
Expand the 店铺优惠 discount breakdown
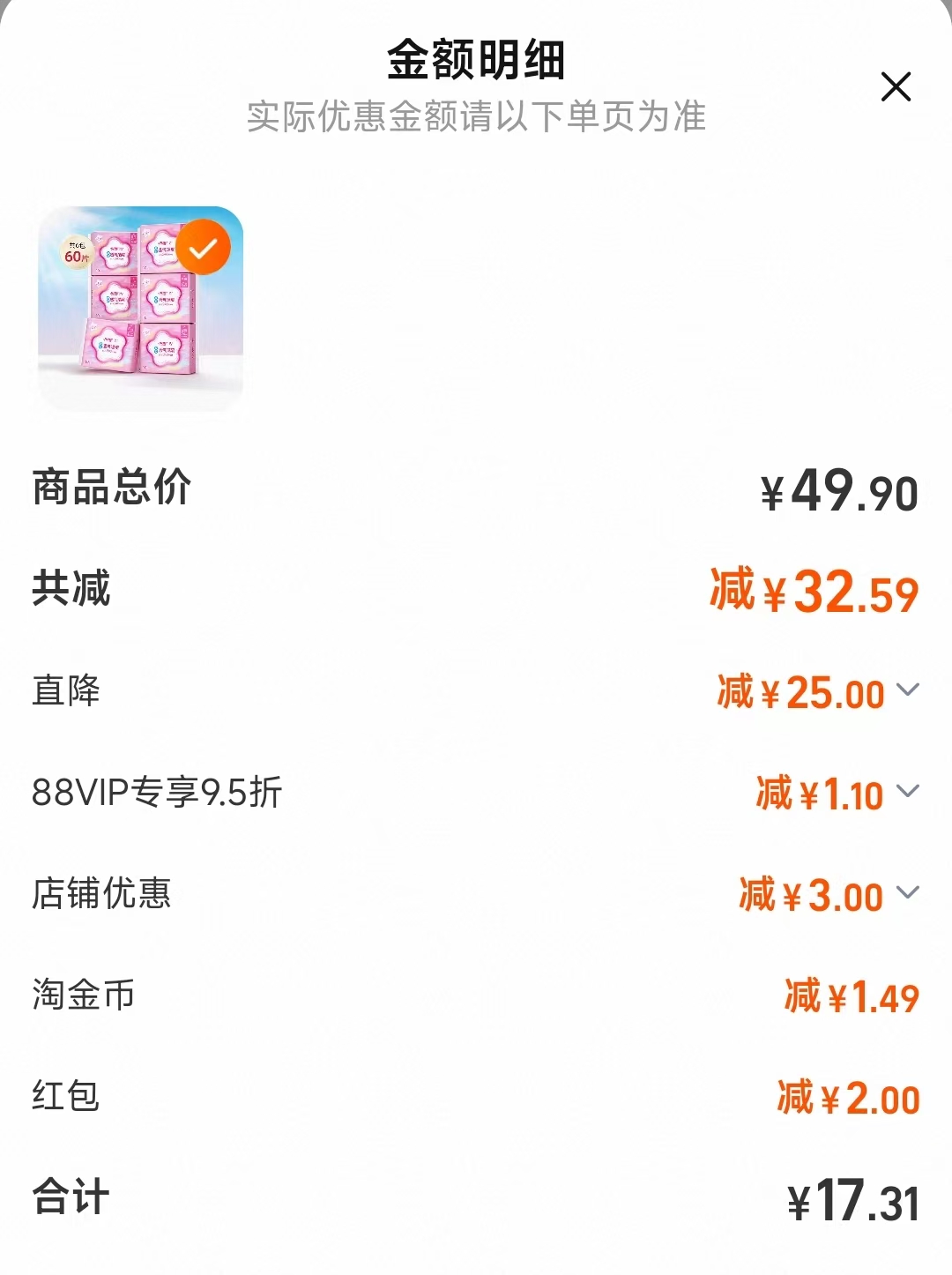click(906, 896)
